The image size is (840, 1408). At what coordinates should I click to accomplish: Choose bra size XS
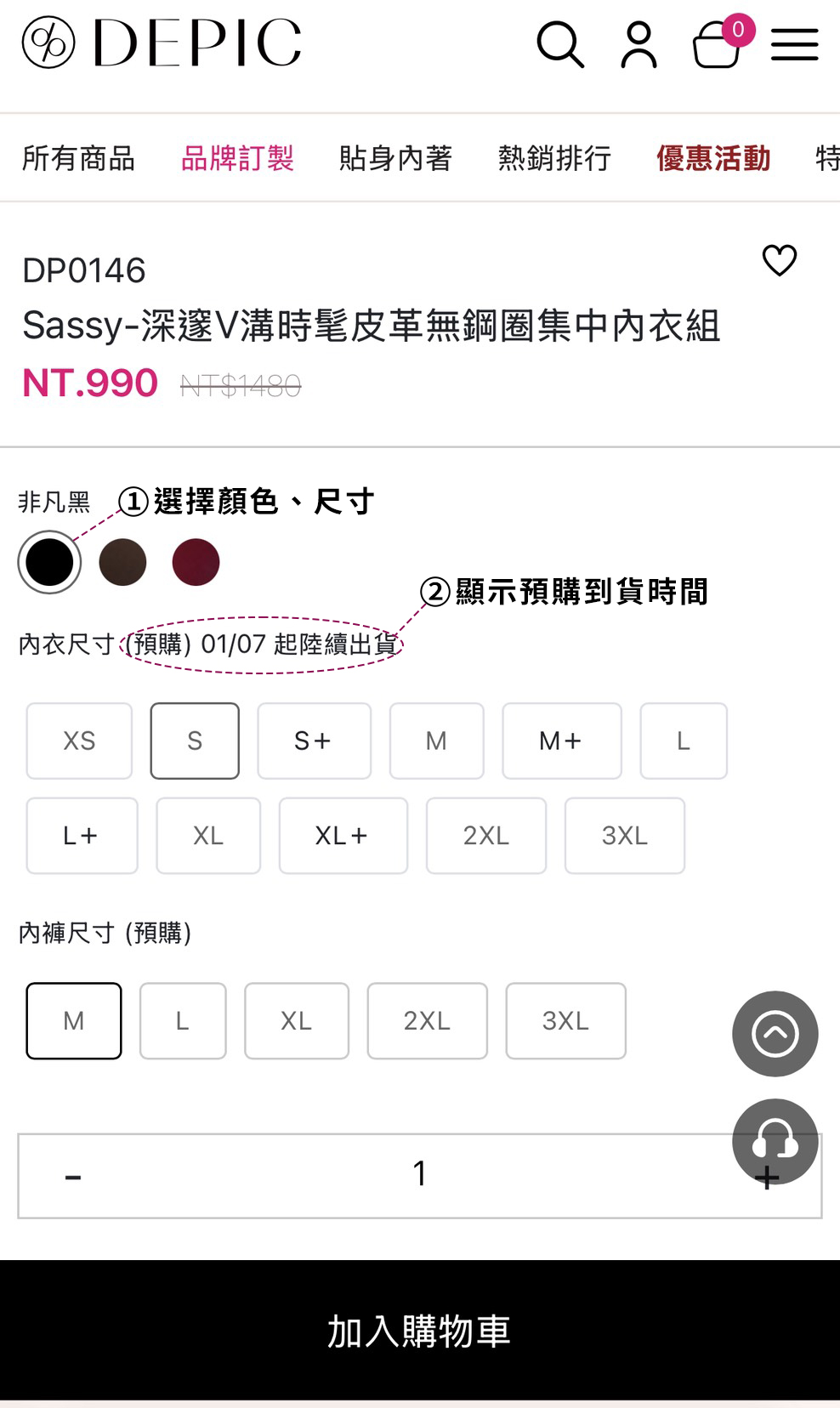(x=79, y=741)
